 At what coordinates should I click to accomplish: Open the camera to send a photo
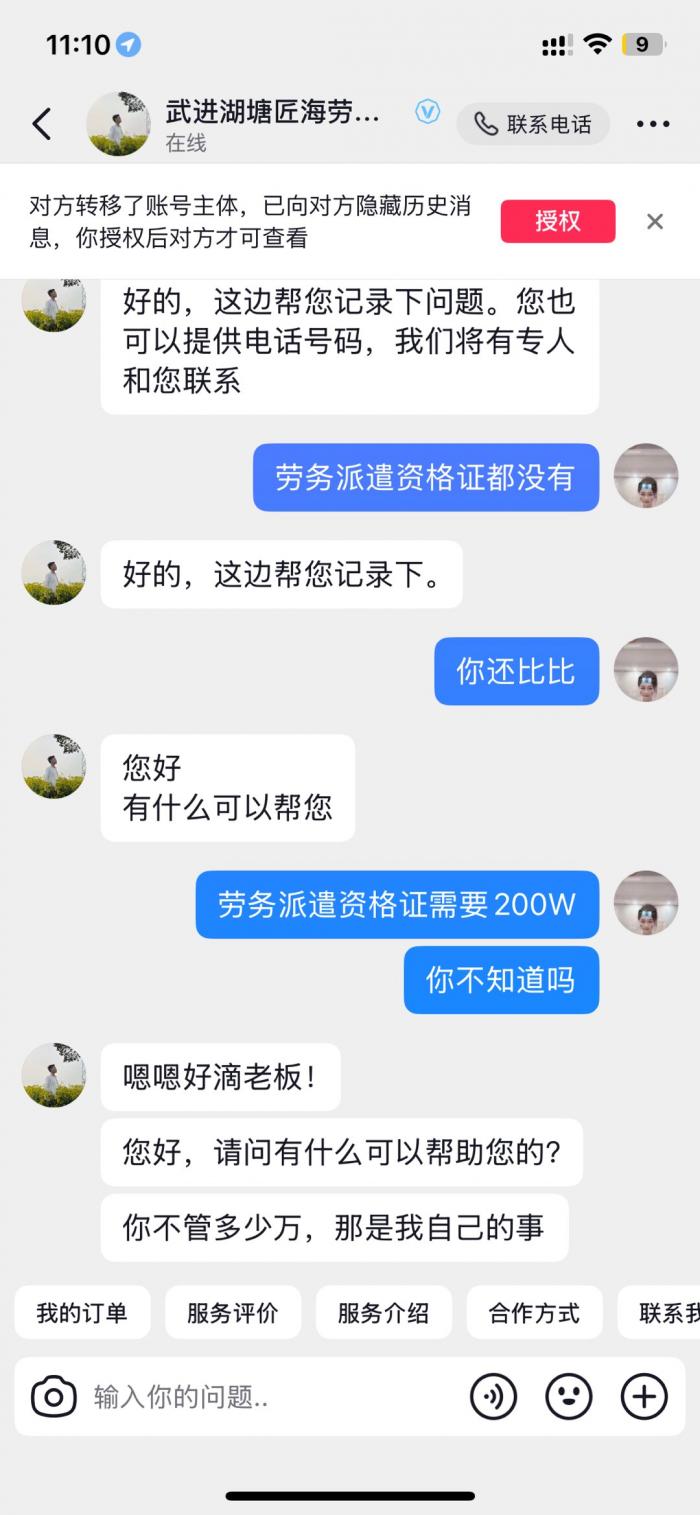[53, 1396]
